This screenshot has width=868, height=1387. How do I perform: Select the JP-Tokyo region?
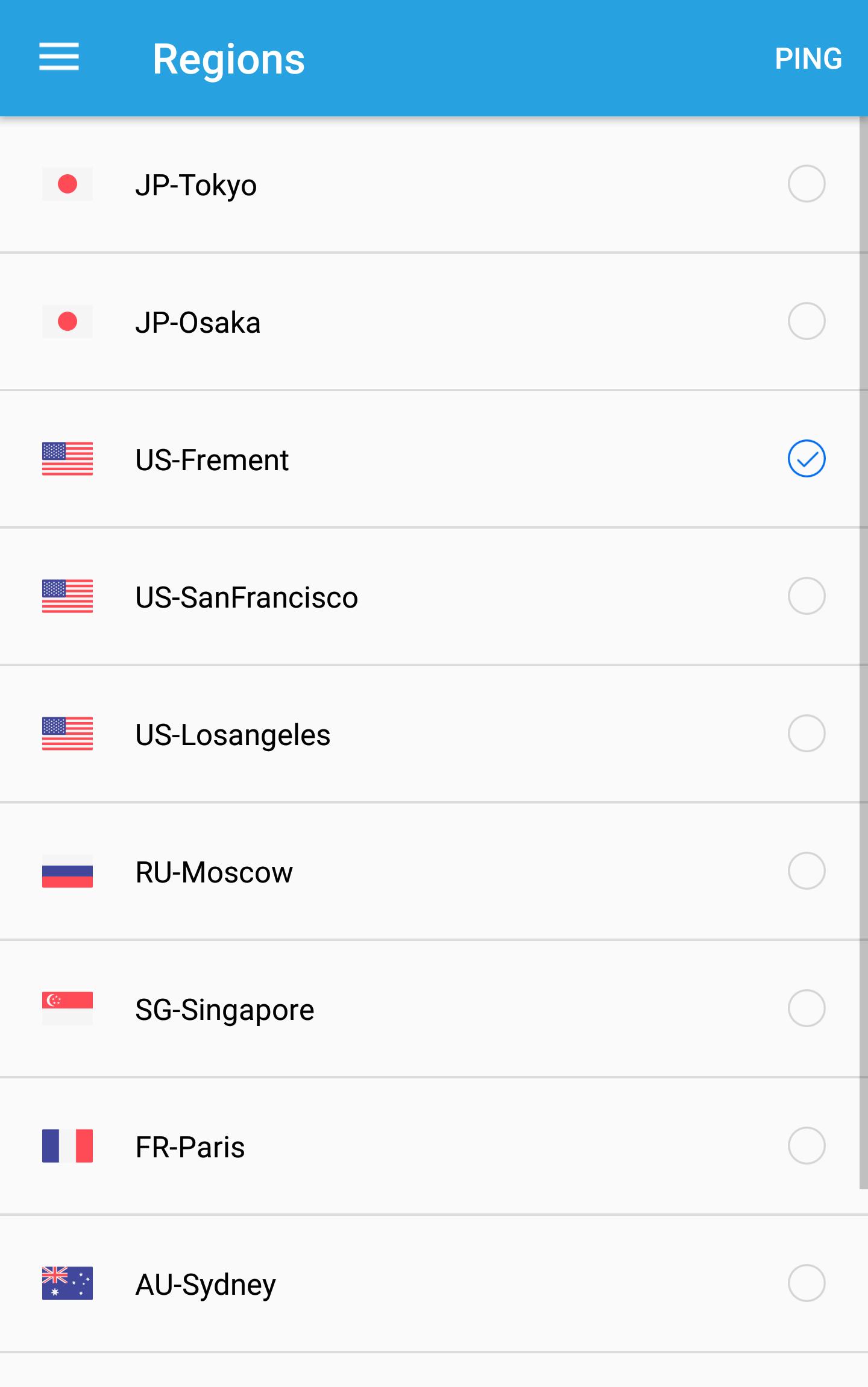tap(806, 184)
